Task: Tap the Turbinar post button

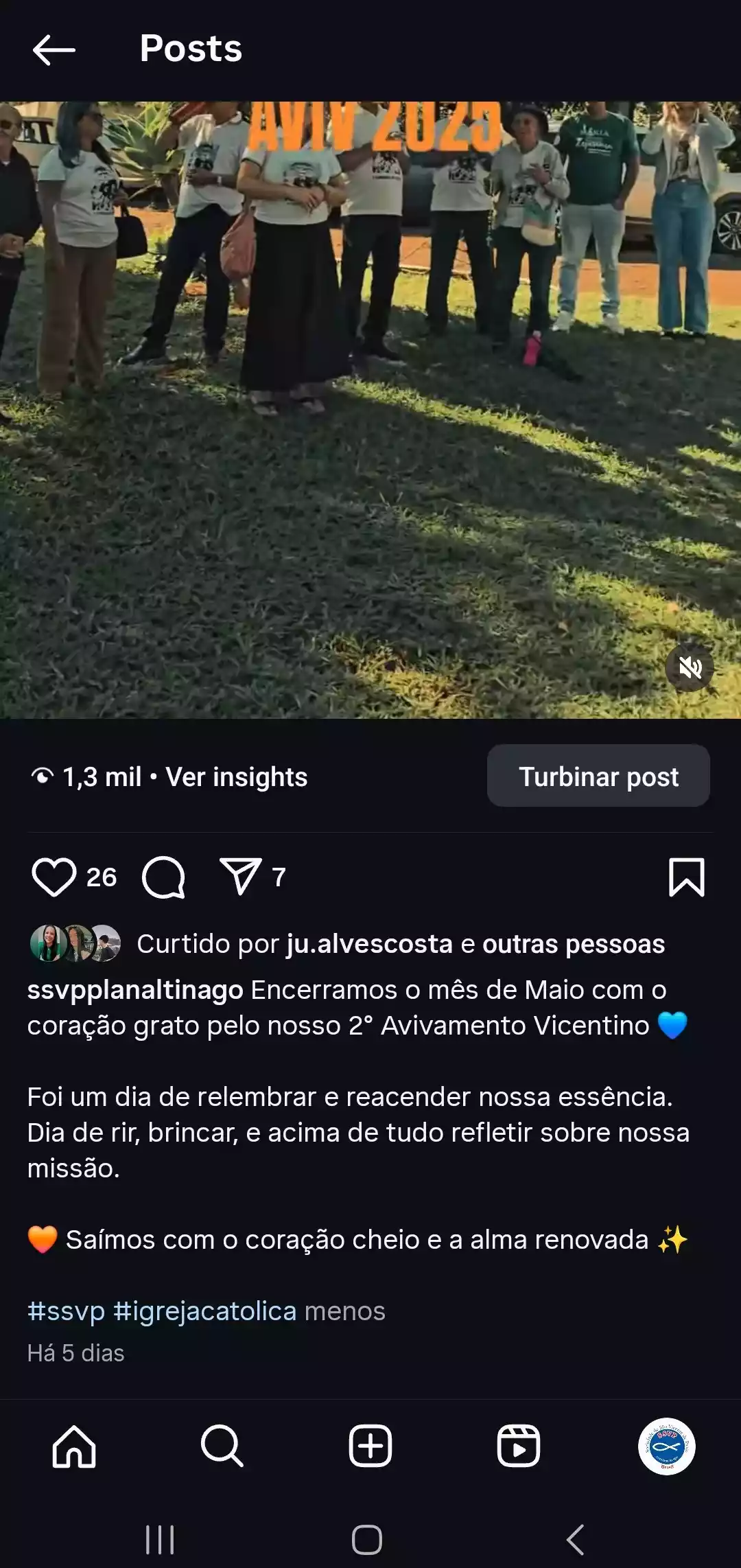Action: pyautogui.click(x=598, y=776)
